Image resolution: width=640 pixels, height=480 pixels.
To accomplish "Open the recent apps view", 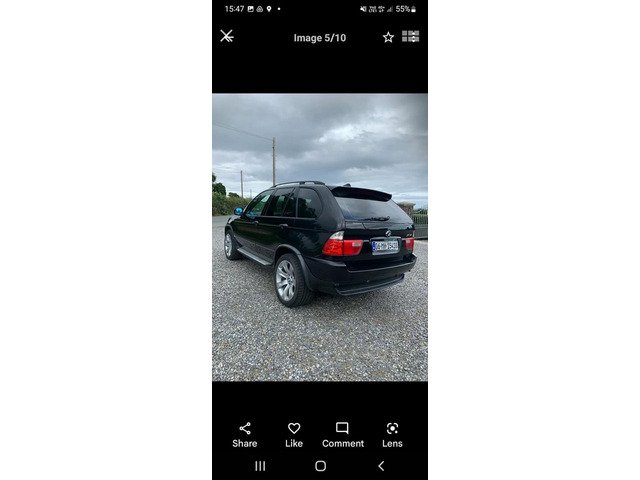I will (260, 466).
